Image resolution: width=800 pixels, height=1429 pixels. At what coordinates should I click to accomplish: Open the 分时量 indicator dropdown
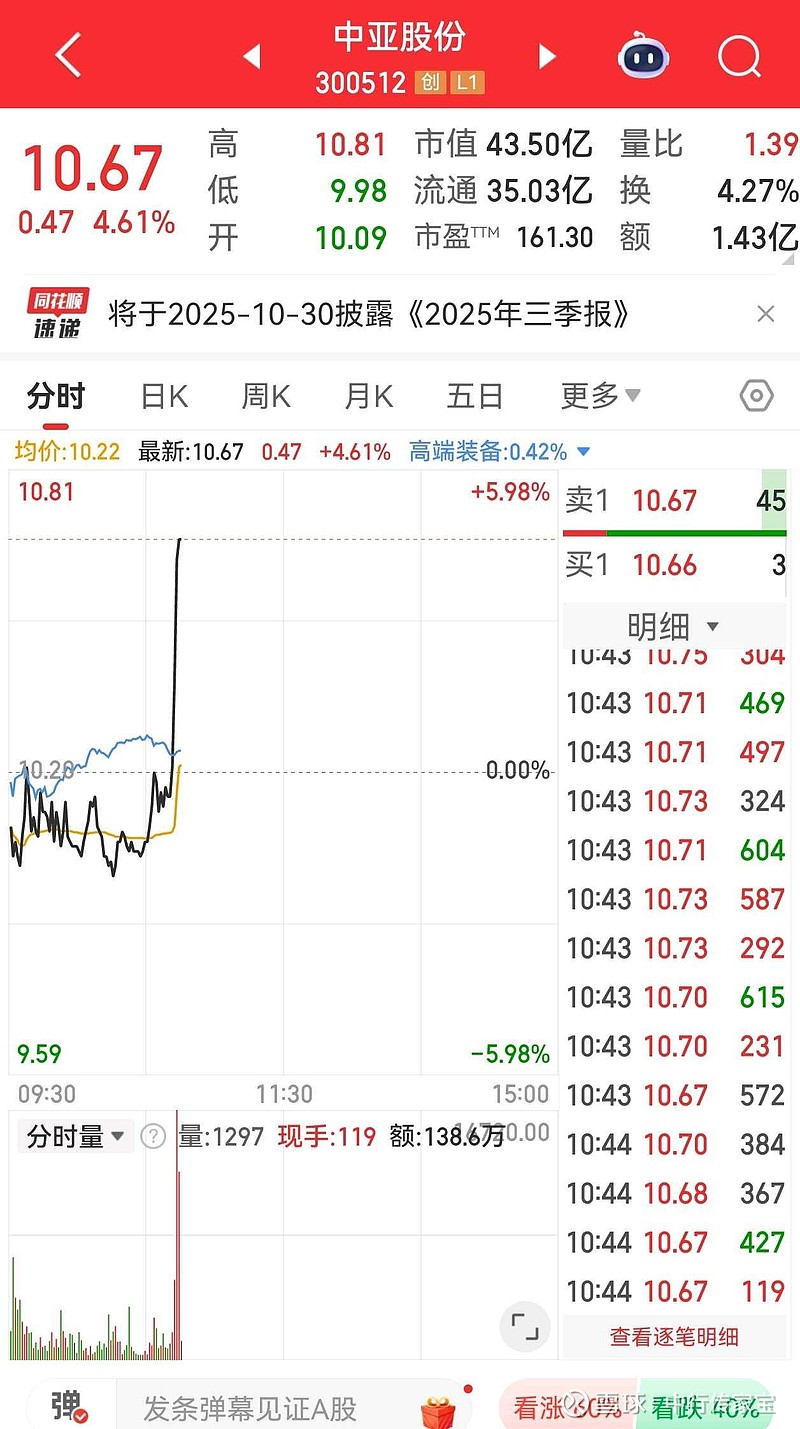(x=74, y=1136)
